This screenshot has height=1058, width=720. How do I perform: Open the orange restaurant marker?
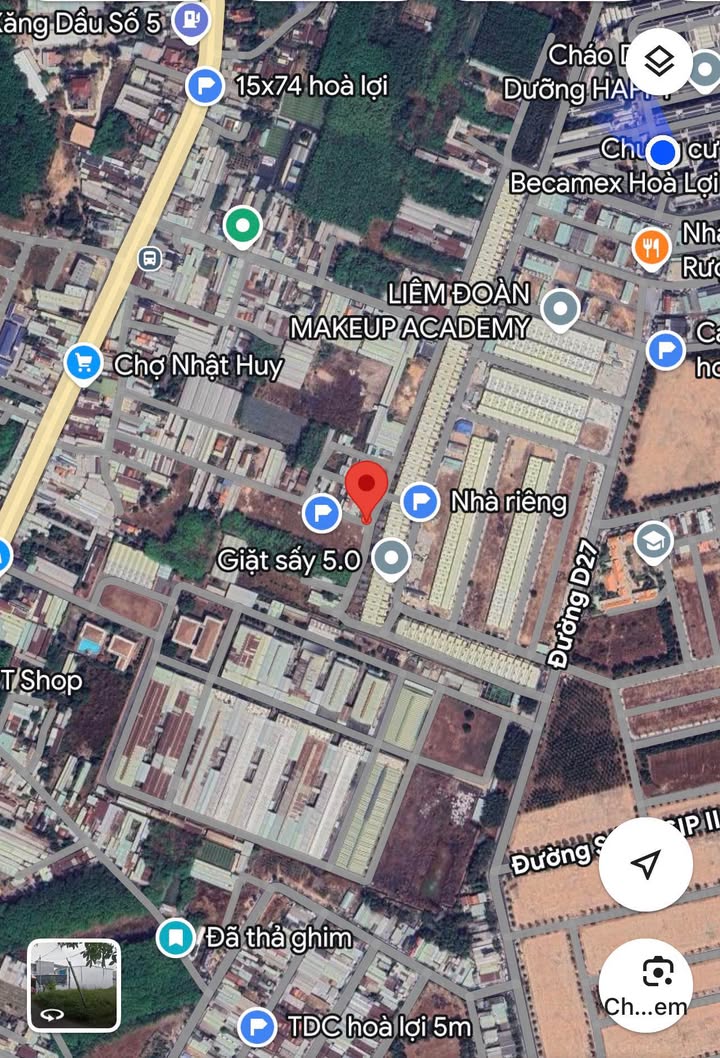[x=652, y=248]
